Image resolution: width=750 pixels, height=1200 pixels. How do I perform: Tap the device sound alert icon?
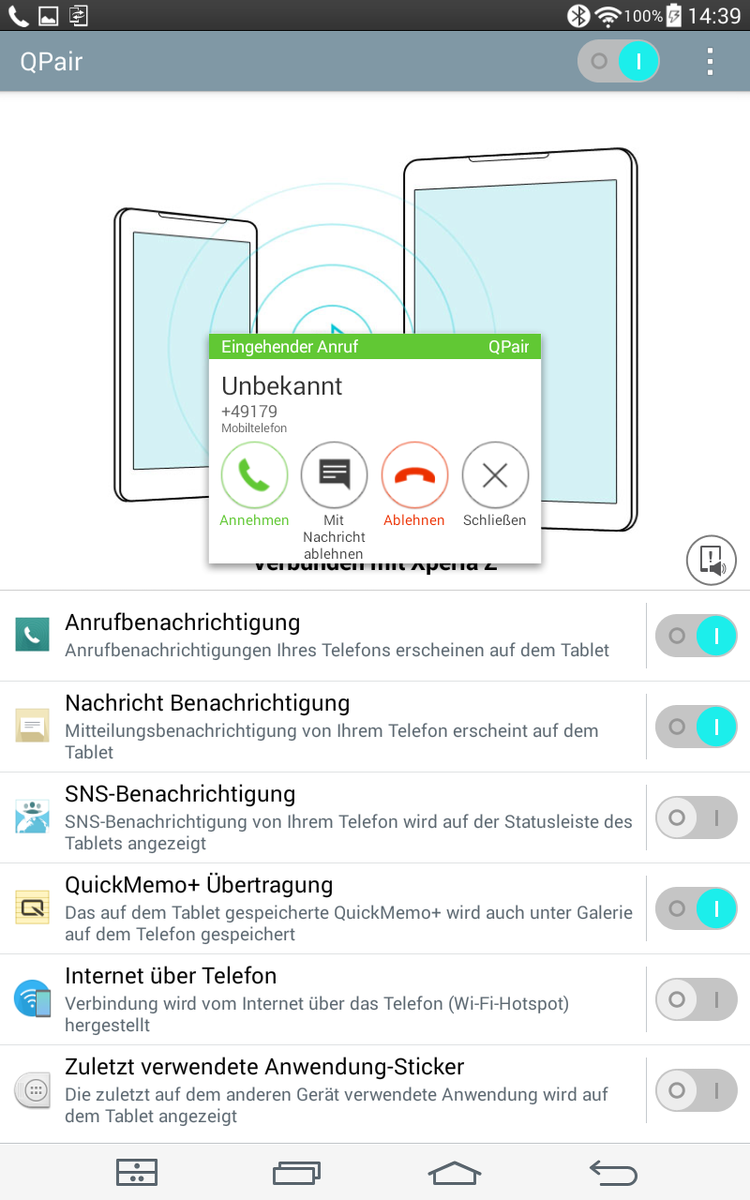[711, 559]
